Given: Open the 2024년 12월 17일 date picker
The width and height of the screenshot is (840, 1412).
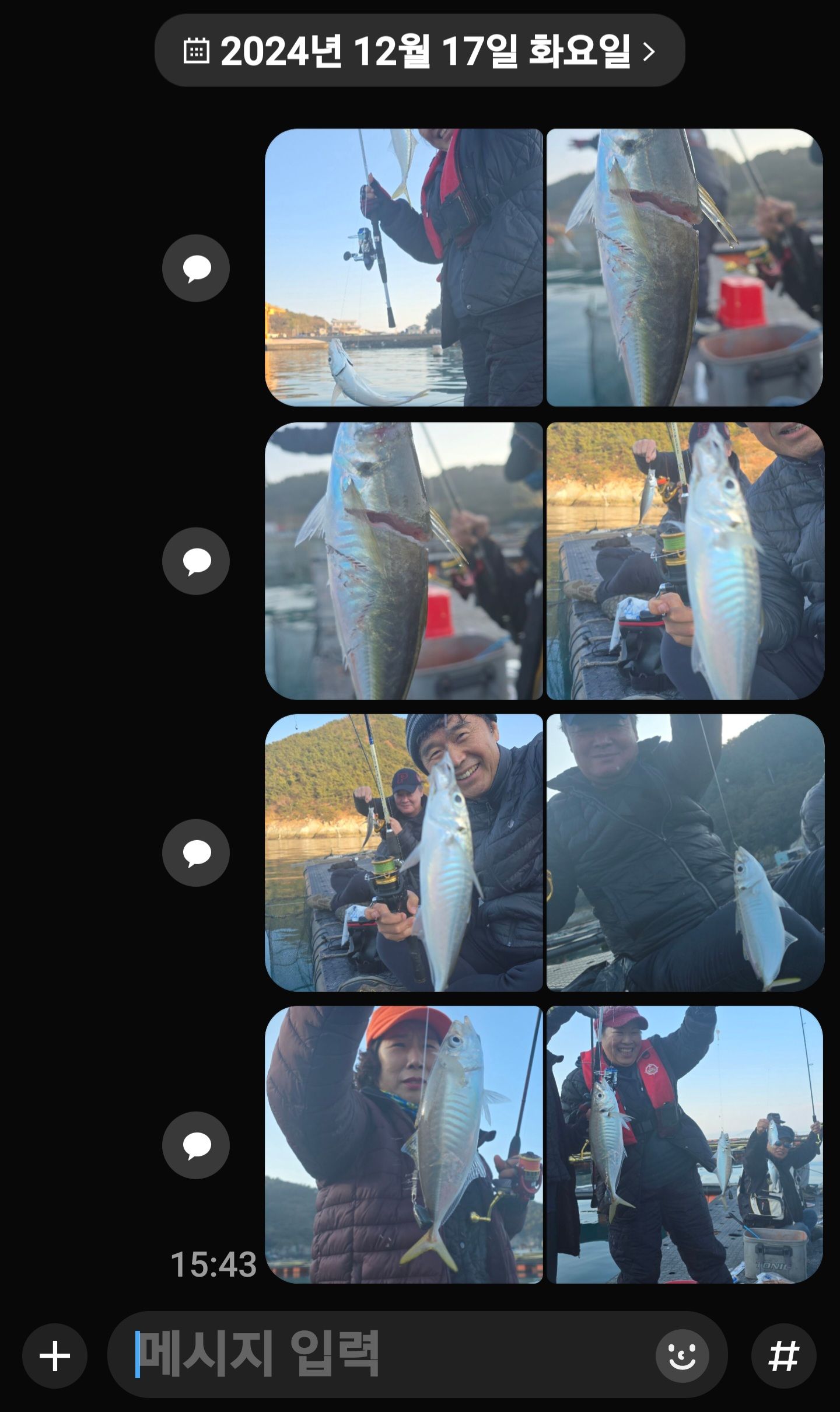Looking at the screenshot, I should (419, 51).
